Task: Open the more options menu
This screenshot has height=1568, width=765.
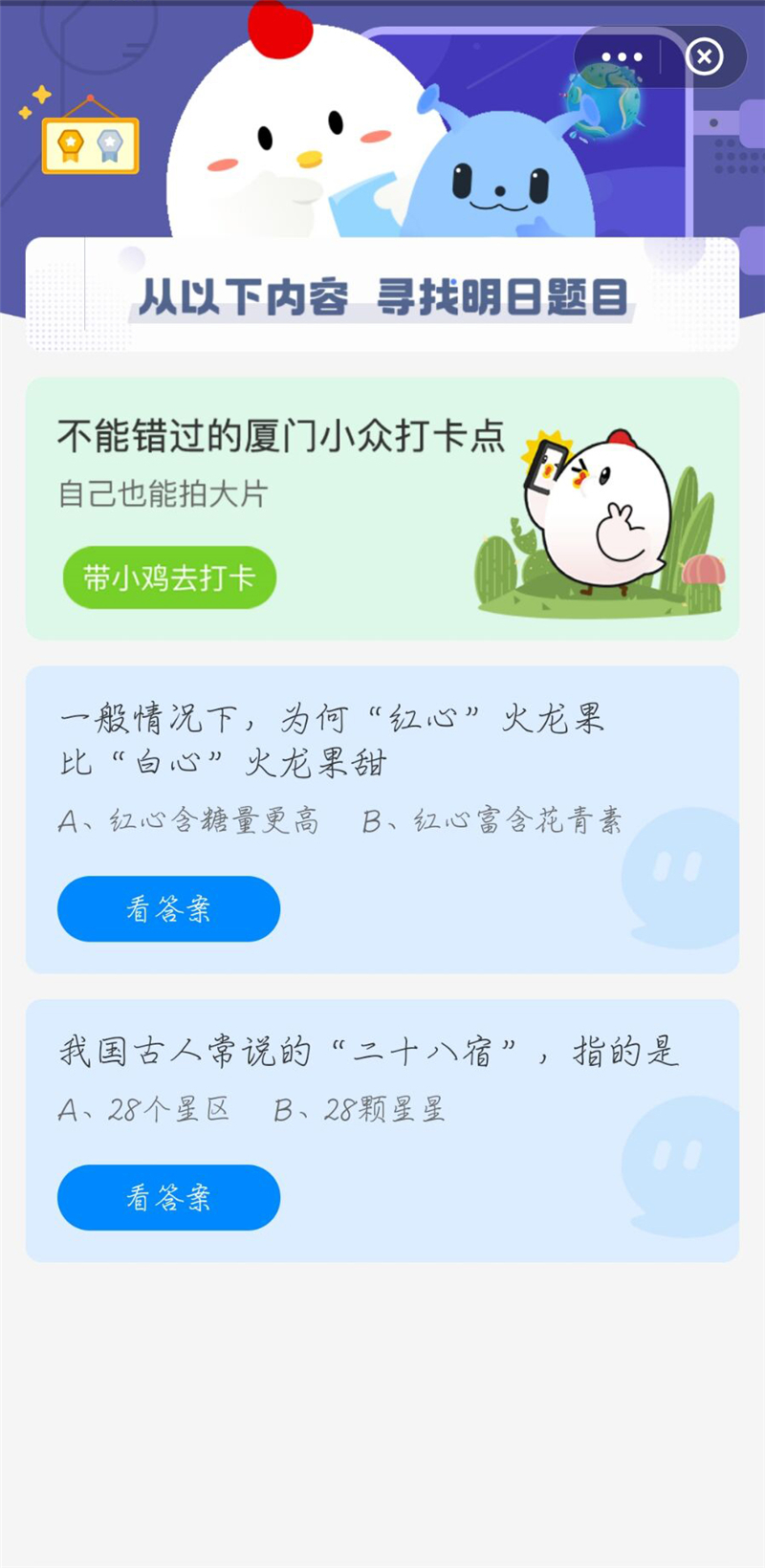Action: coord(621,56)
